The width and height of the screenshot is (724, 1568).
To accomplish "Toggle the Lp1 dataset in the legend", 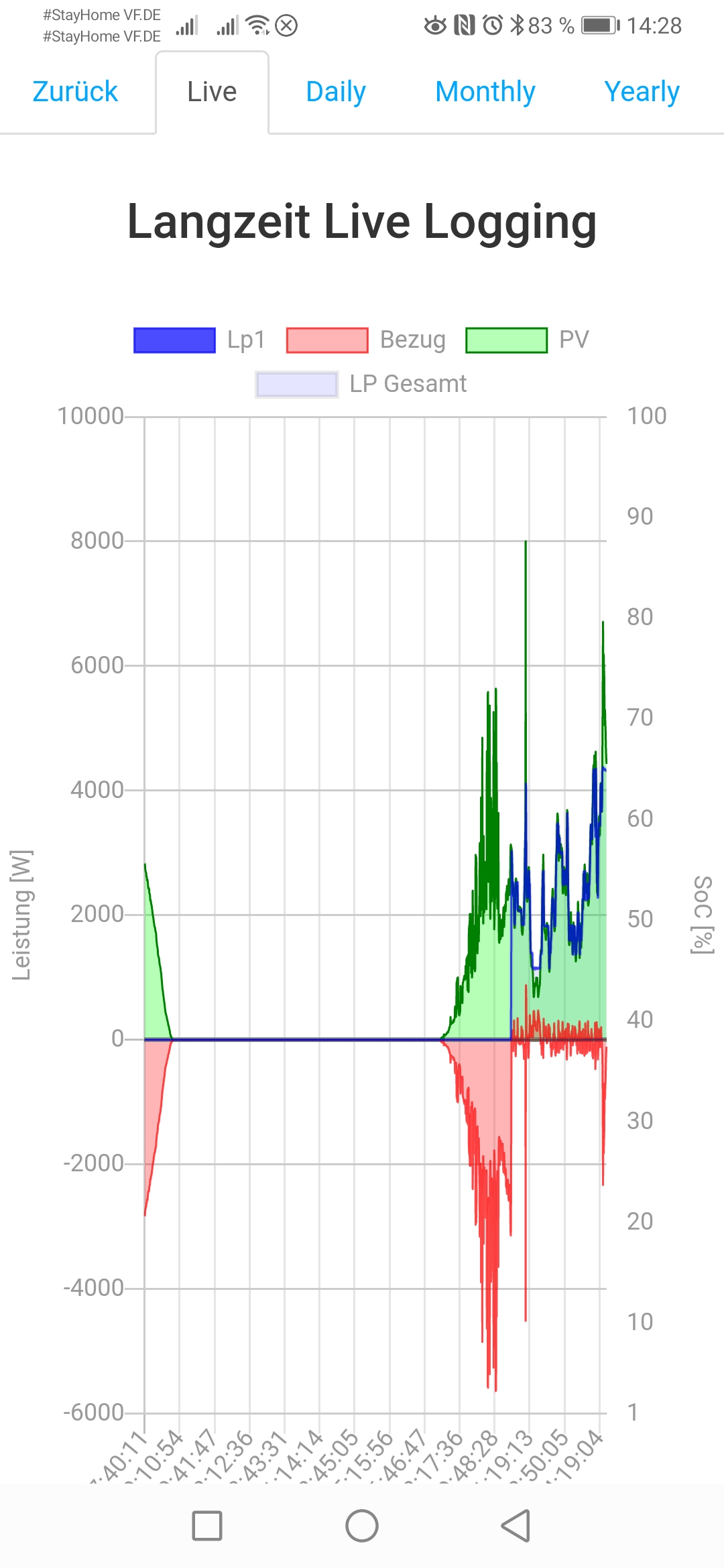I will (200, 340).
